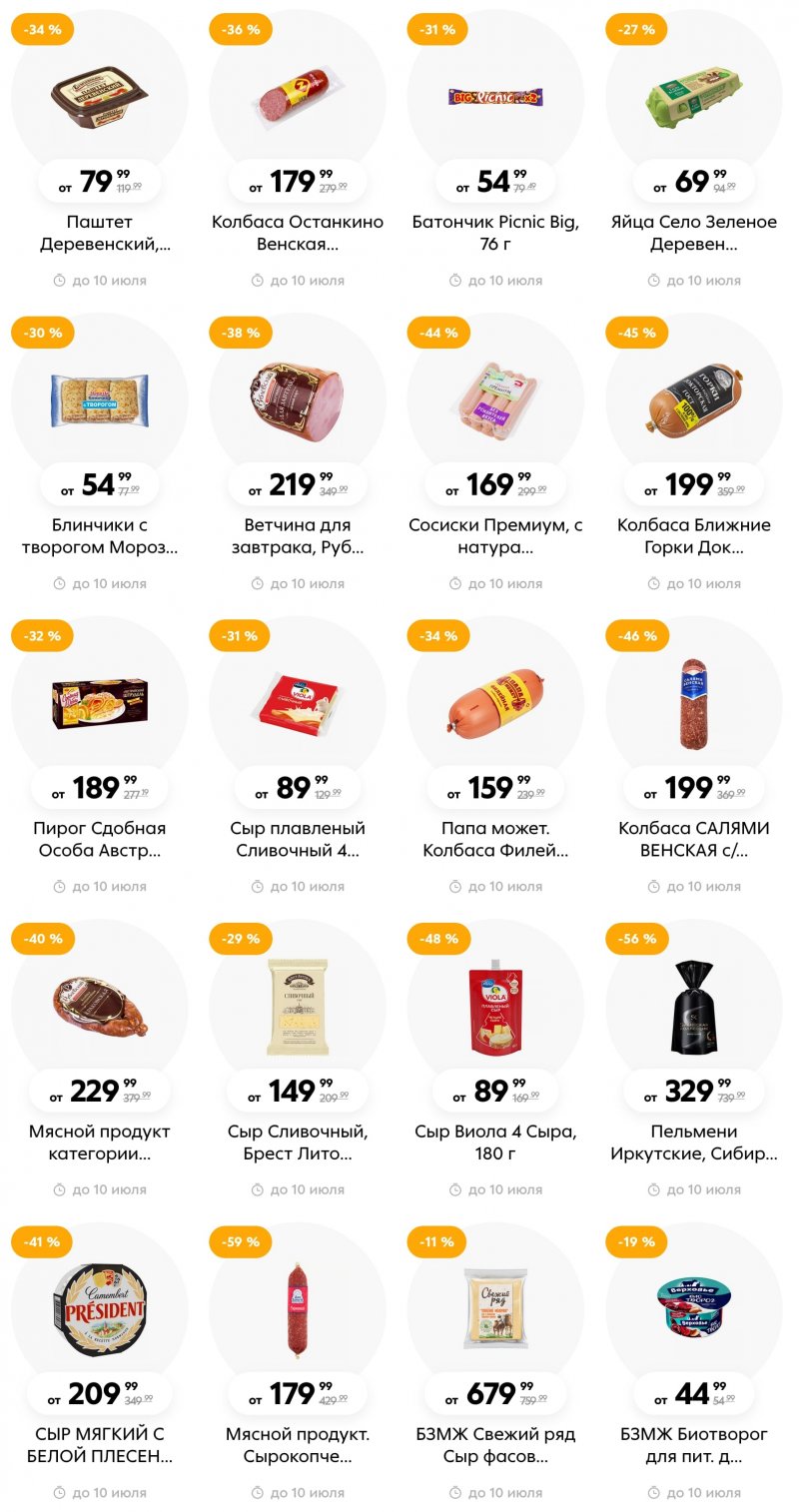The image size is (799, 1512).
Task: Open the Мясной продукт Сырокопченый card
Action: tap(298, 1308)
